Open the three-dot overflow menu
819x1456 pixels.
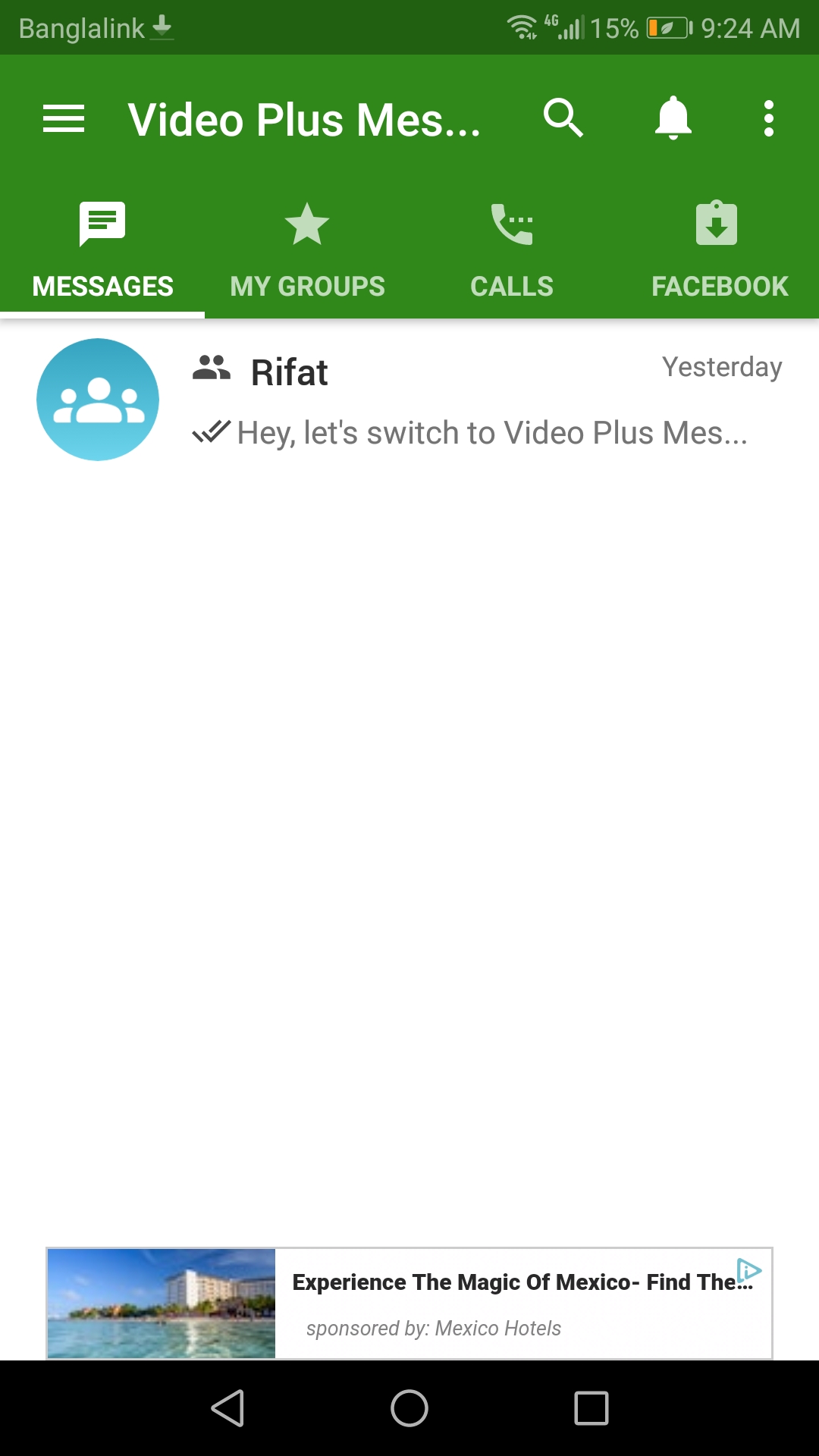[x=767, y=118]
